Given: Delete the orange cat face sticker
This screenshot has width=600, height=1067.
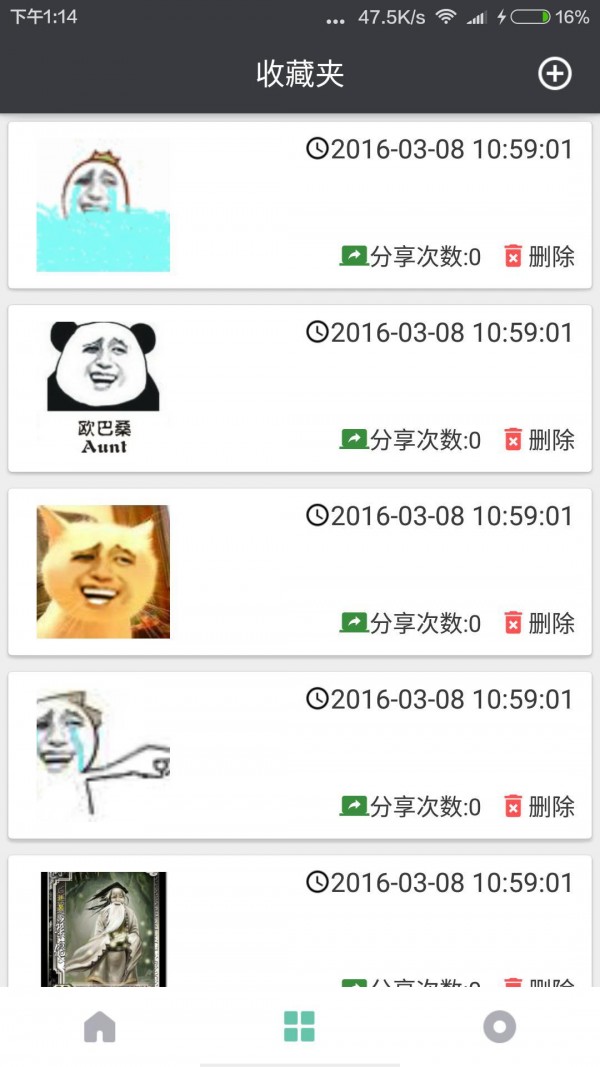Looking at the screenshot, I should (540, 623).
